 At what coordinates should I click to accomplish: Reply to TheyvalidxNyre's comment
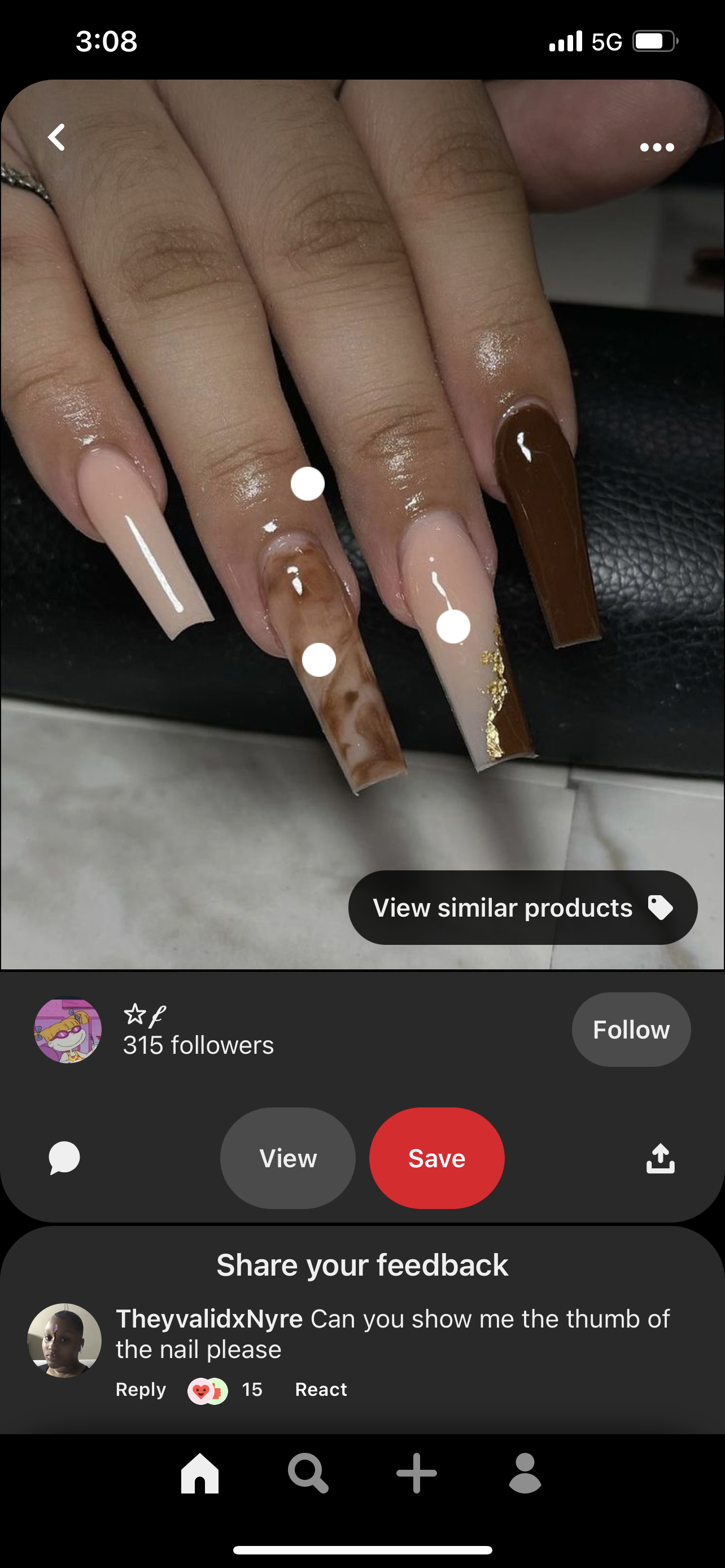point(141,1389)
